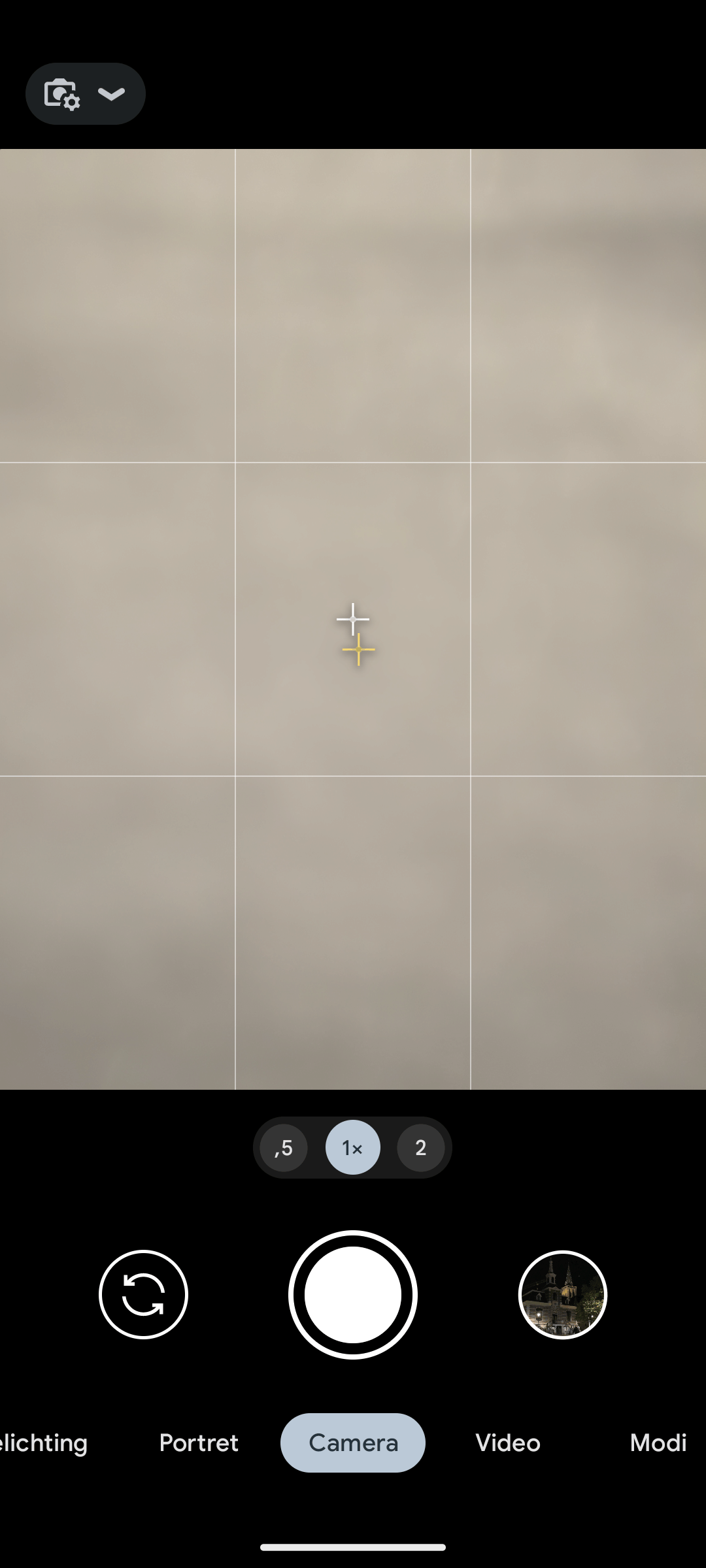706x1568 pixels.
Task: Open the camera settings dropdown
Action: tap(85, 93)
